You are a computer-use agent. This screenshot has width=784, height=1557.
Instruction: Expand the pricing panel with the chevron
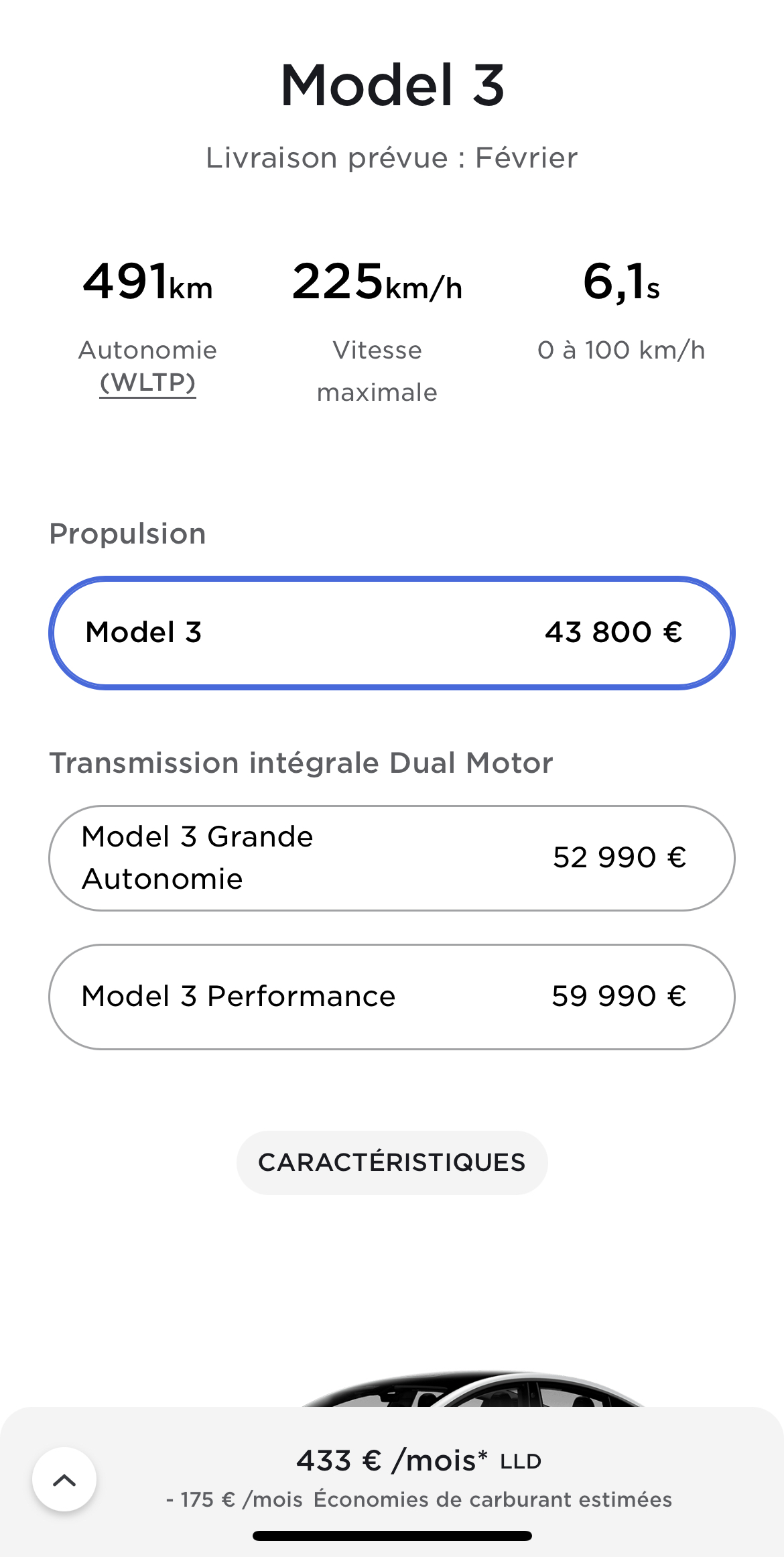tap(64, 1480)
